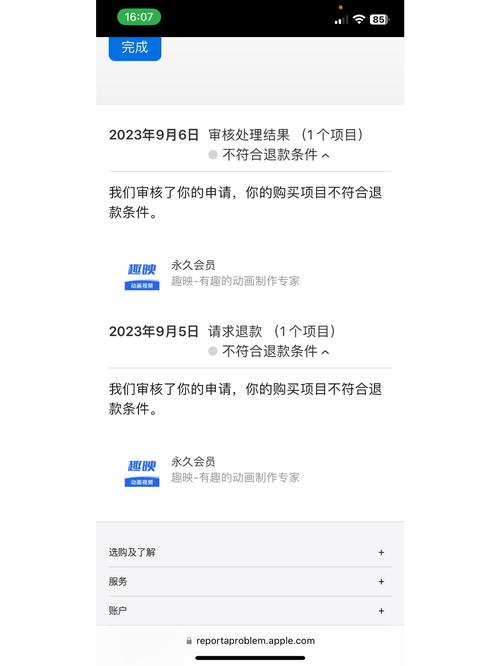
Task: Tap the blue 完成 button
Action: point(135,48)
